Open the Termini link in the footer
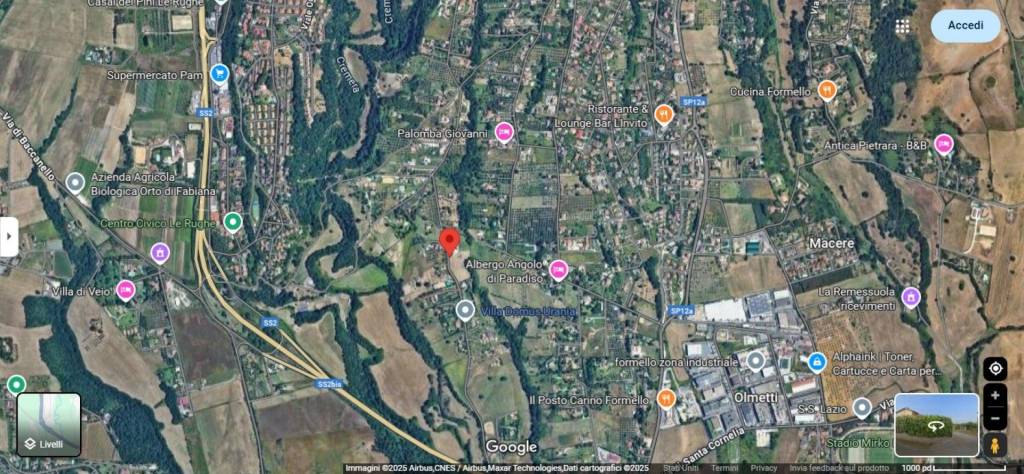This screenshot has height=474, width=1024. [725, 468]
